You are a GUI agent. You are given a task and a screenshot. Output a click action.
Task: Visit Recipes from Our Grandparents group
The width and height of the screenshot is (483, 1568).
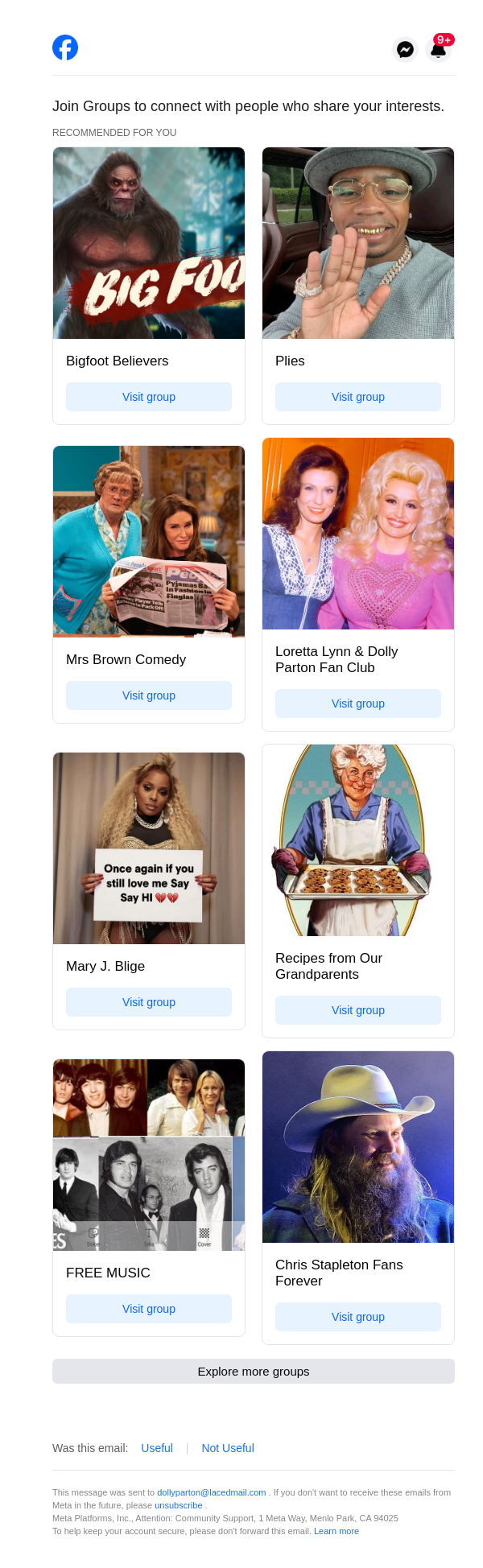pyautogui.click(x=358, y=1010)
